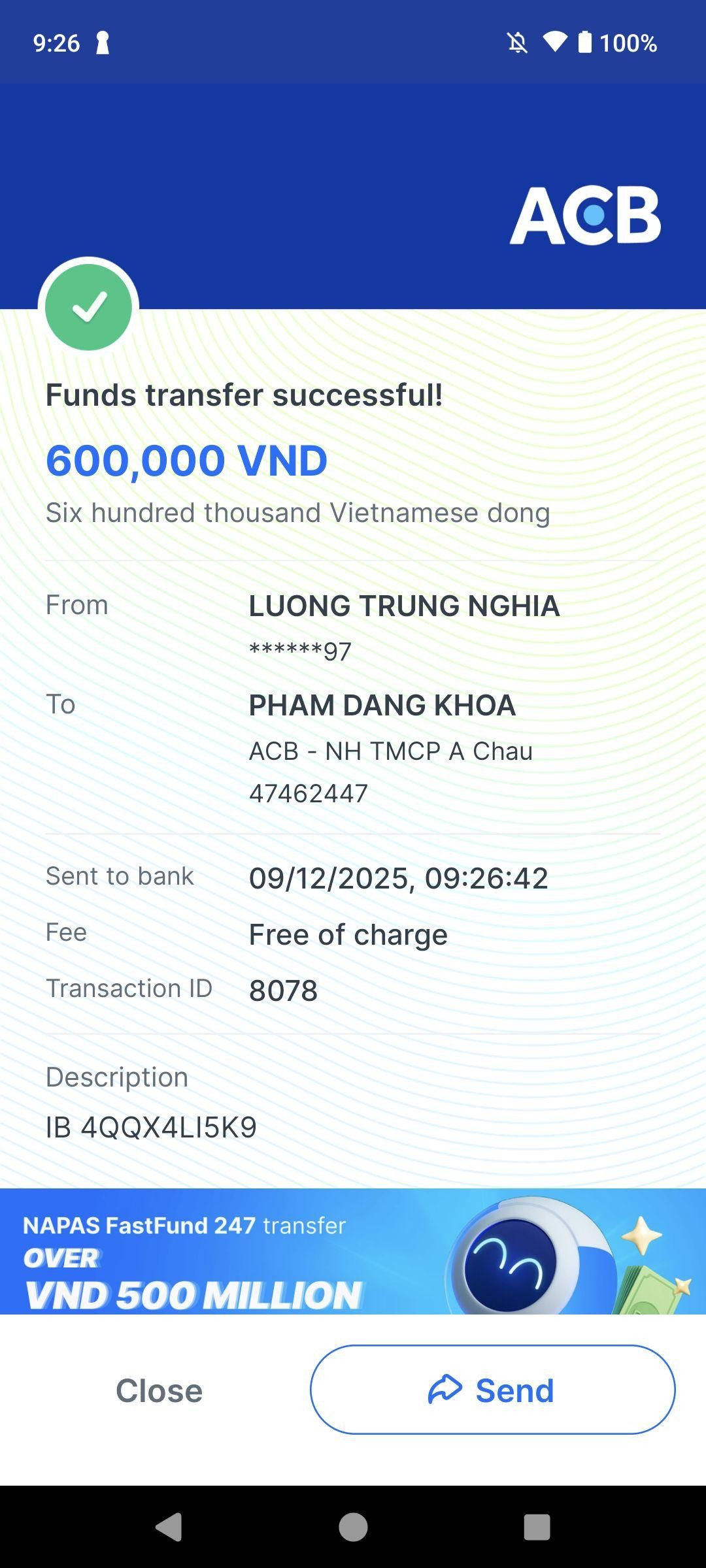Close the transfer receipt screen
Screen dimensions: 706x1568
point(159,1390)
